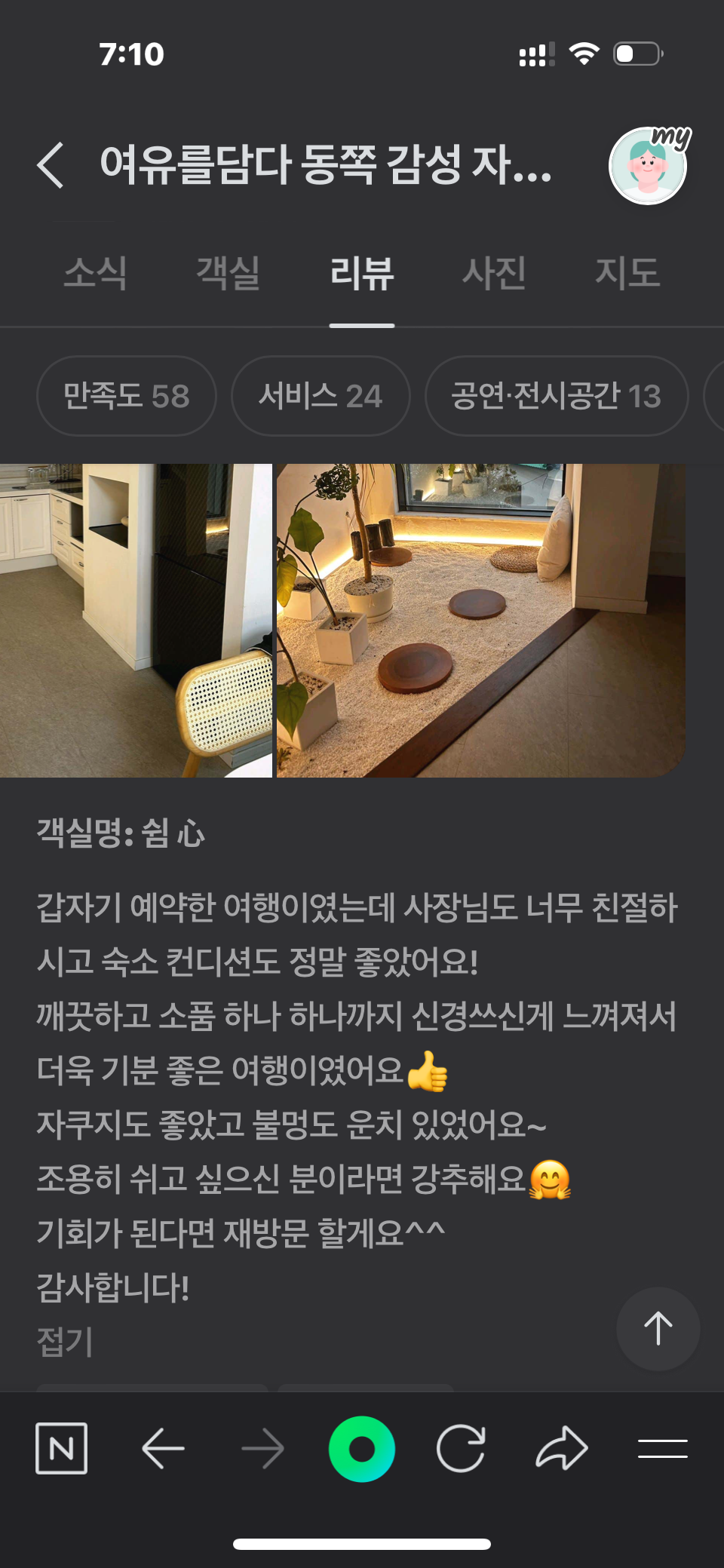Switch to the 소식 tab
Viewport: 724px width, 1568px height.
point(95,273)
